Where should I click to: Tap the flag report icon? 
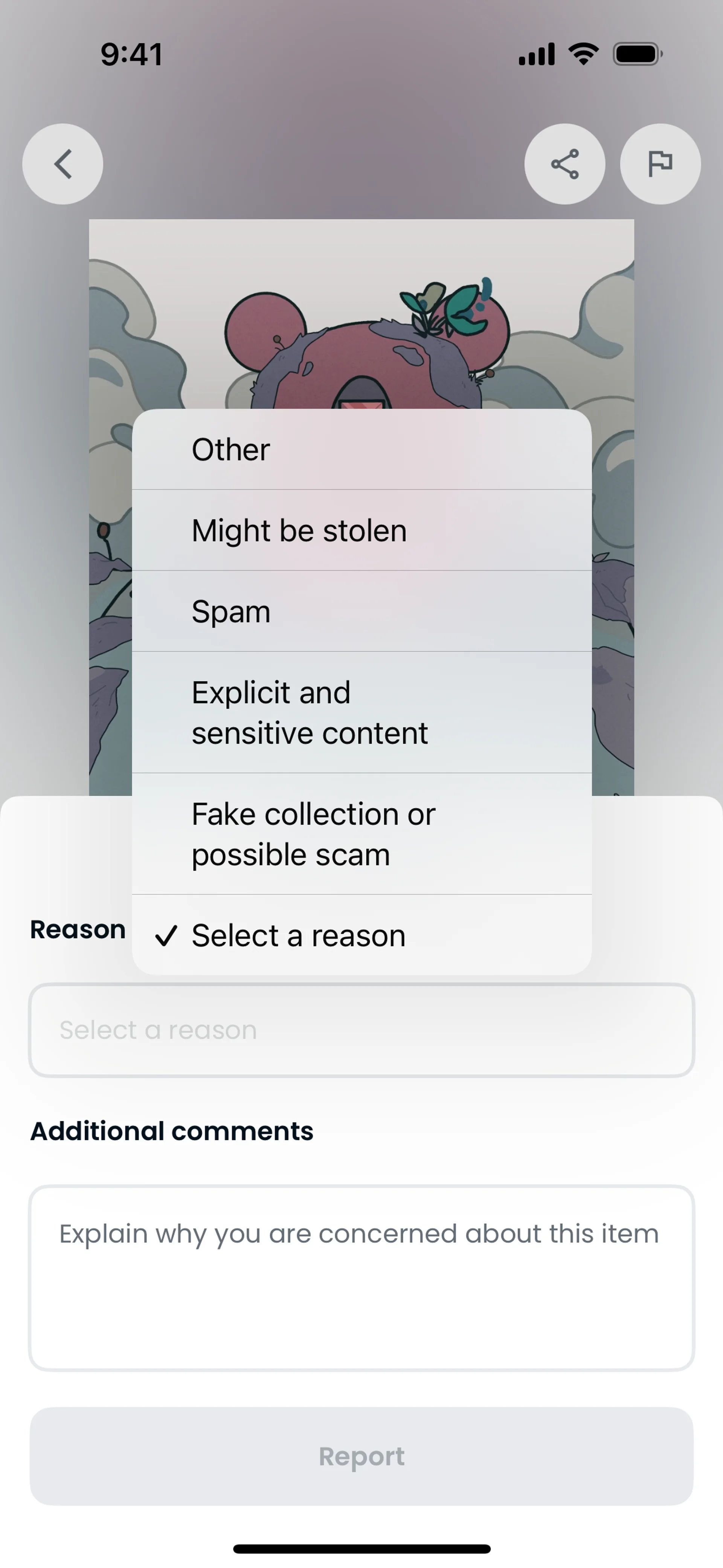(x=660, y=164)
